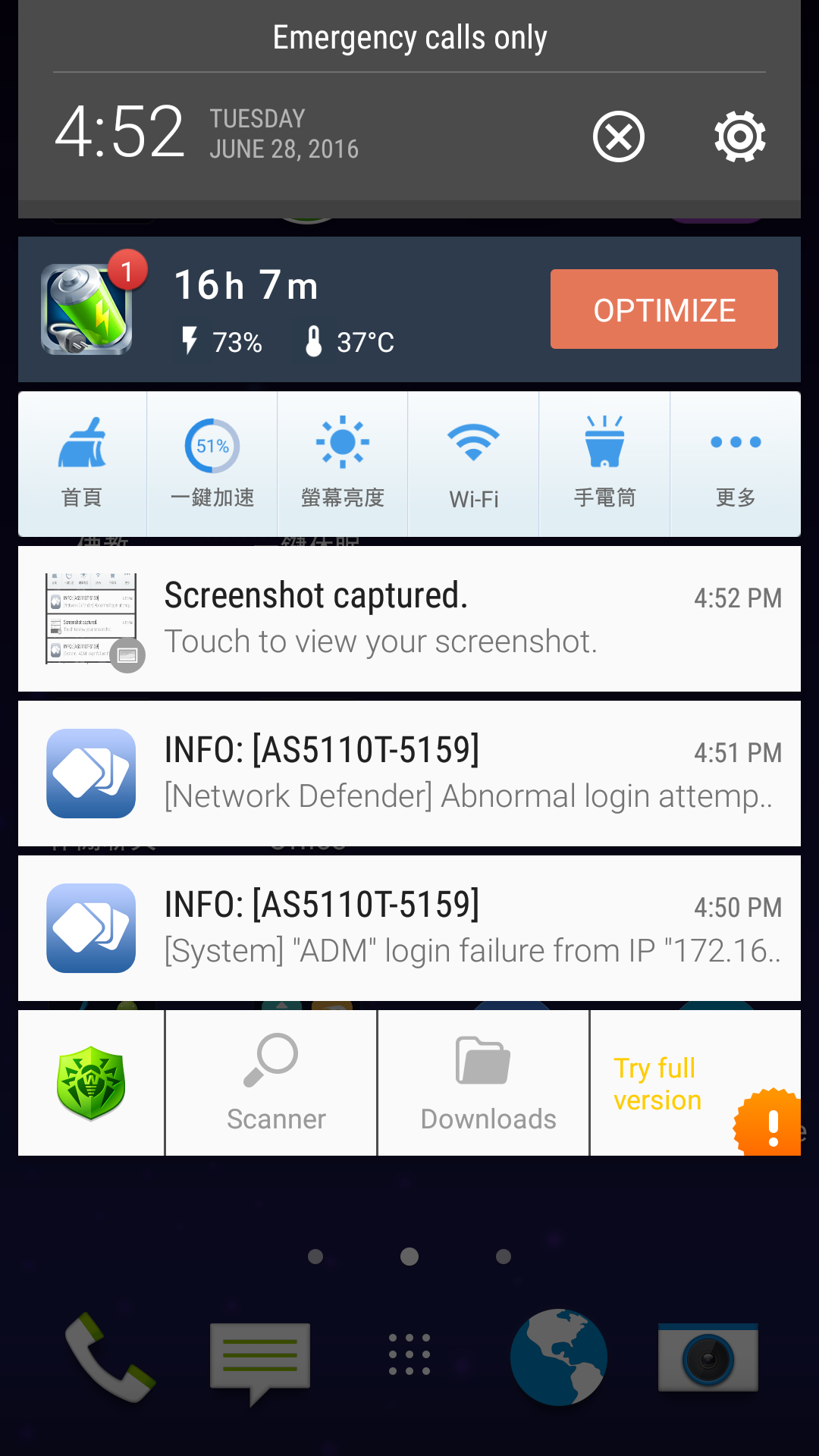Viewport: 819px width, 1456px height.
Task: Run 一鍵加速 one-tap boost
Action: pyautogui.click(x=212, y=464)
